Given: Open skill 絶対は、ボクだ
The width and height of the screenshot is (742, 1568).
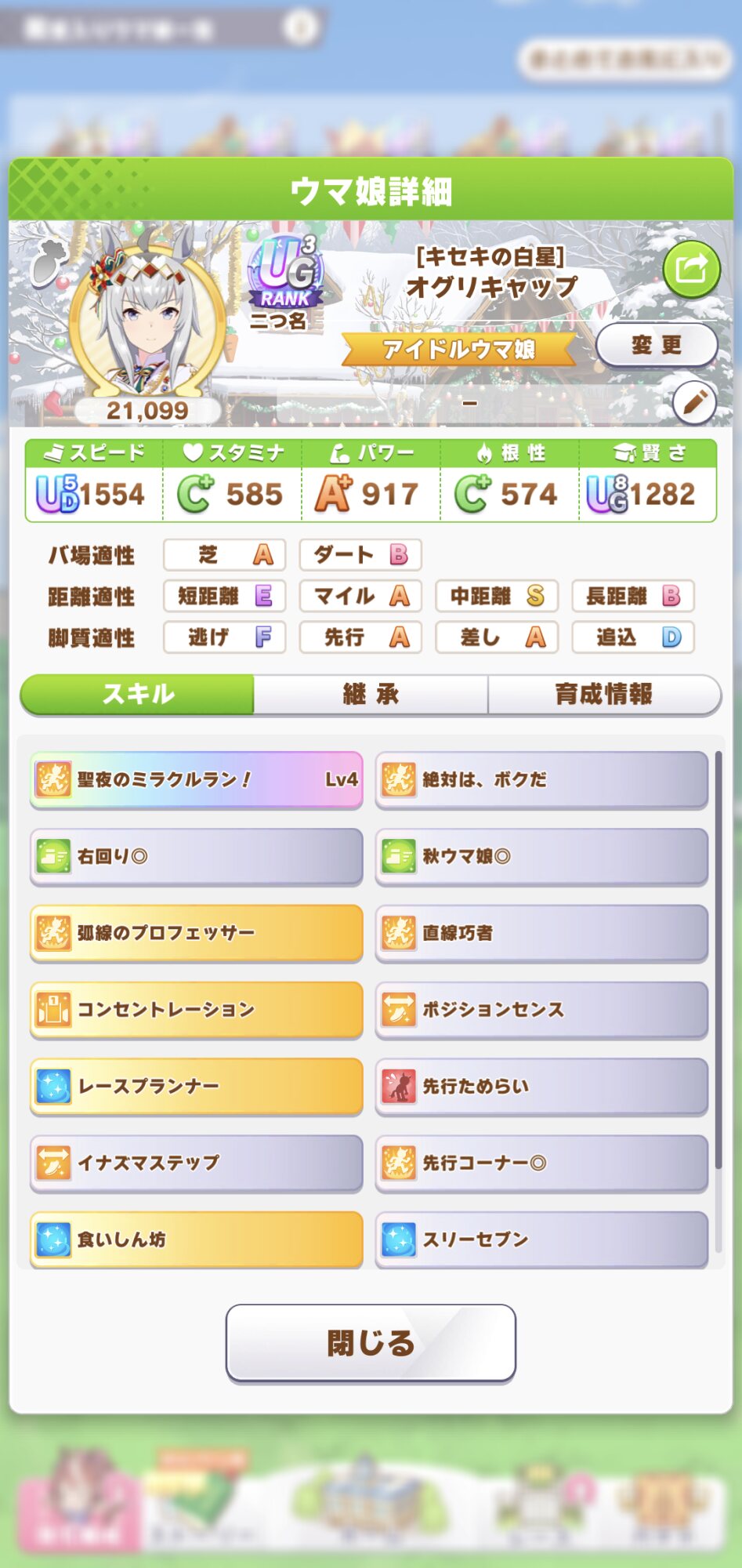Looking at the screenshot, I should pyautogui.click(x=541, y=779).
